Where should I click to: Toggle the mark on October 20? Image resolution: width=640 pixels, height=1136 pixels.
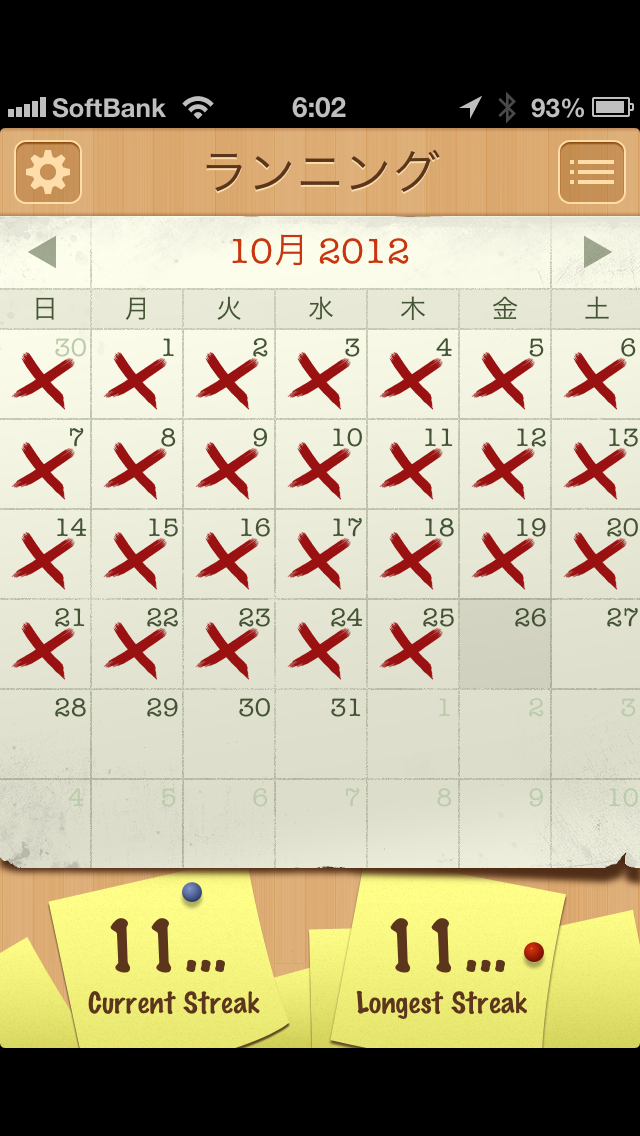click(x=596, y=555)
